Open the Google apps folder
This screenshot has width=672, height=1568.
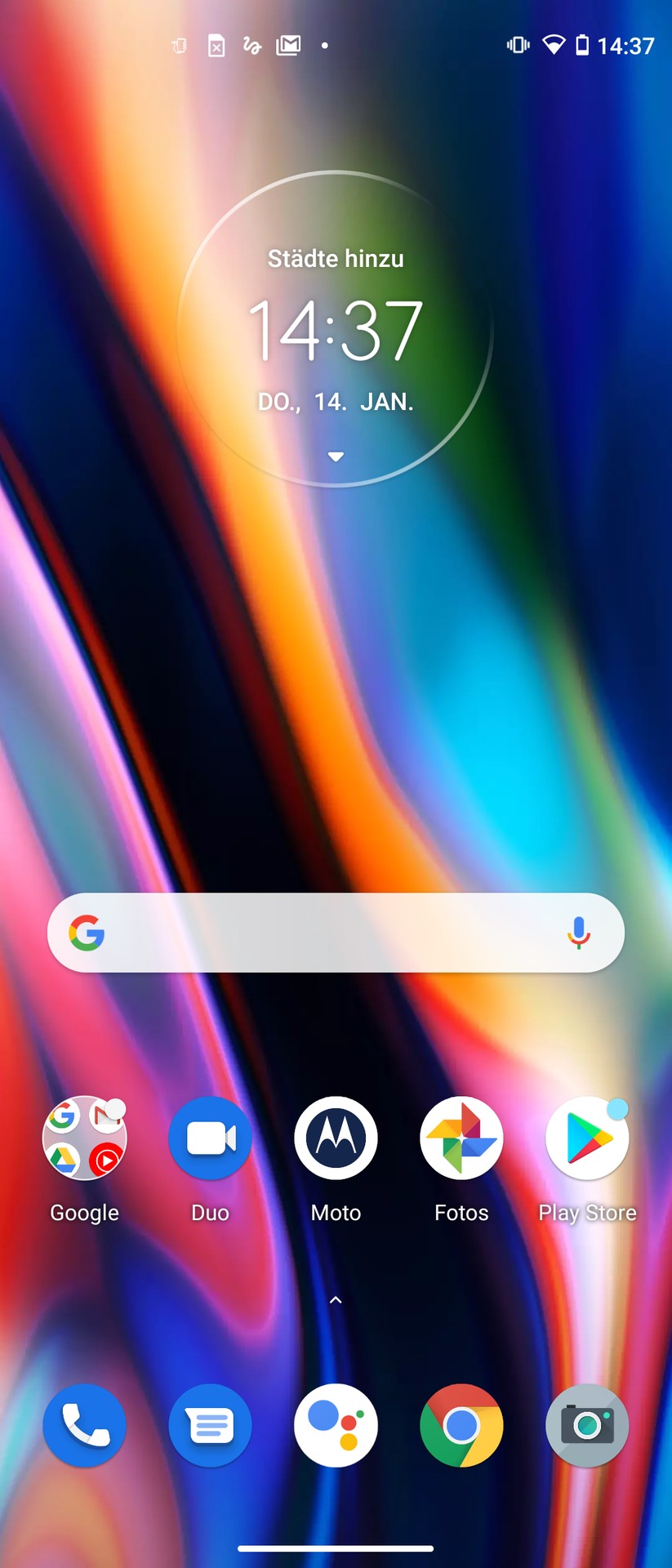pos(85,1138)
